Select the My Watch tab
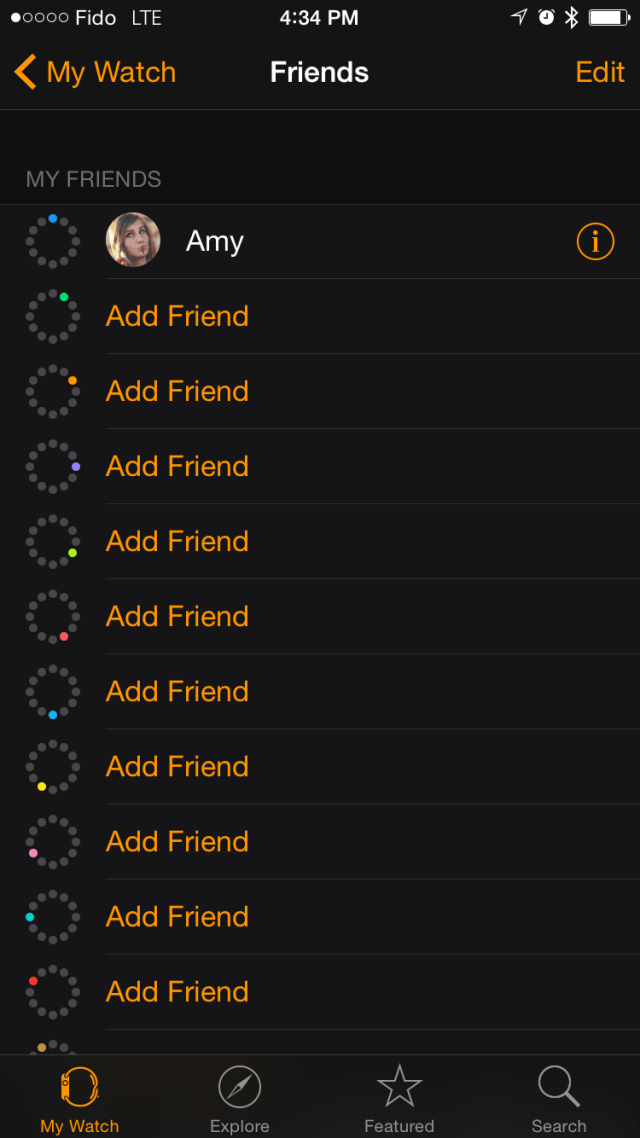 click(x=80, y=1098)
